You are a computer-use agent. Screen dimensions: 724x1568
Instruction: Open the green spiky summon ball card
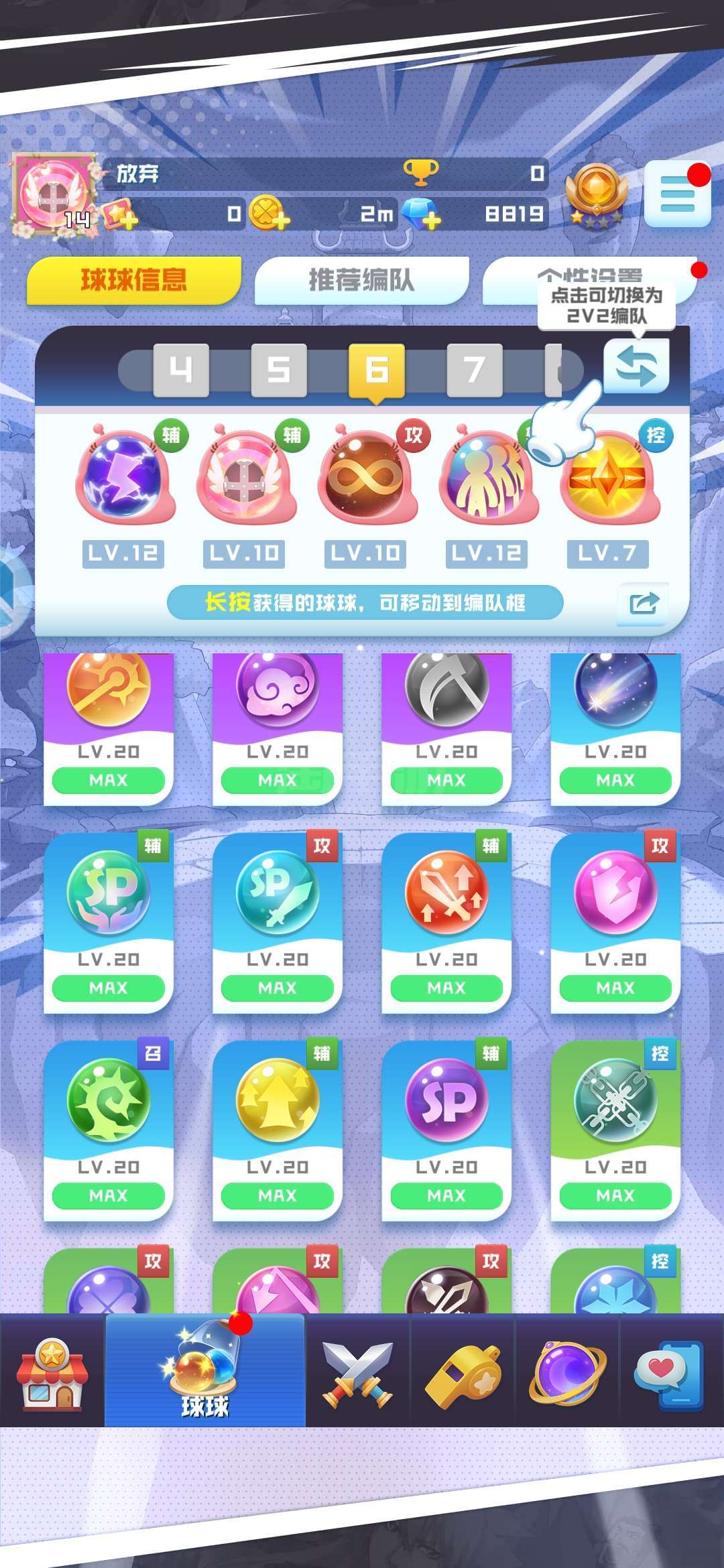pos(109,1129)
